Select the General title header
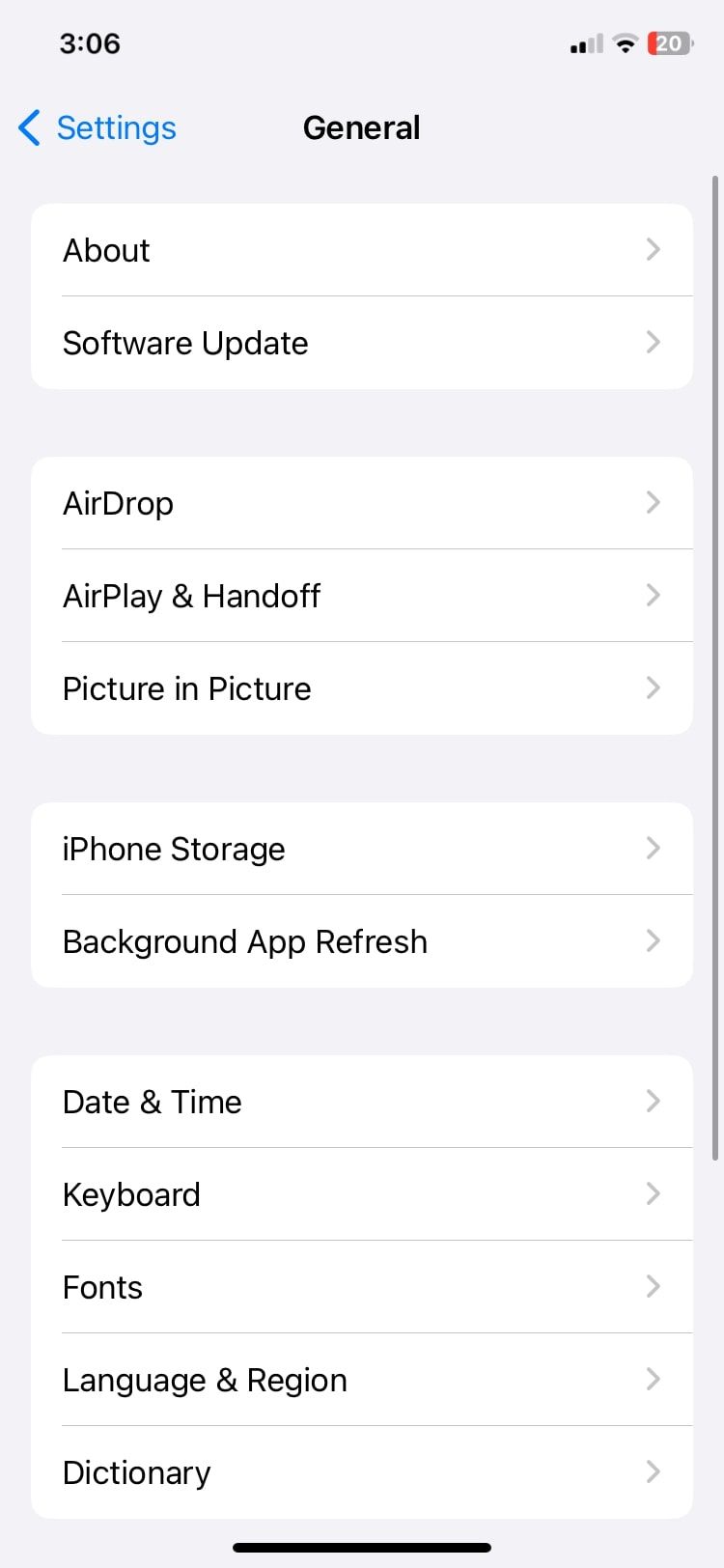This screenshot has width=724, height=1568. (x=362, y=127)
